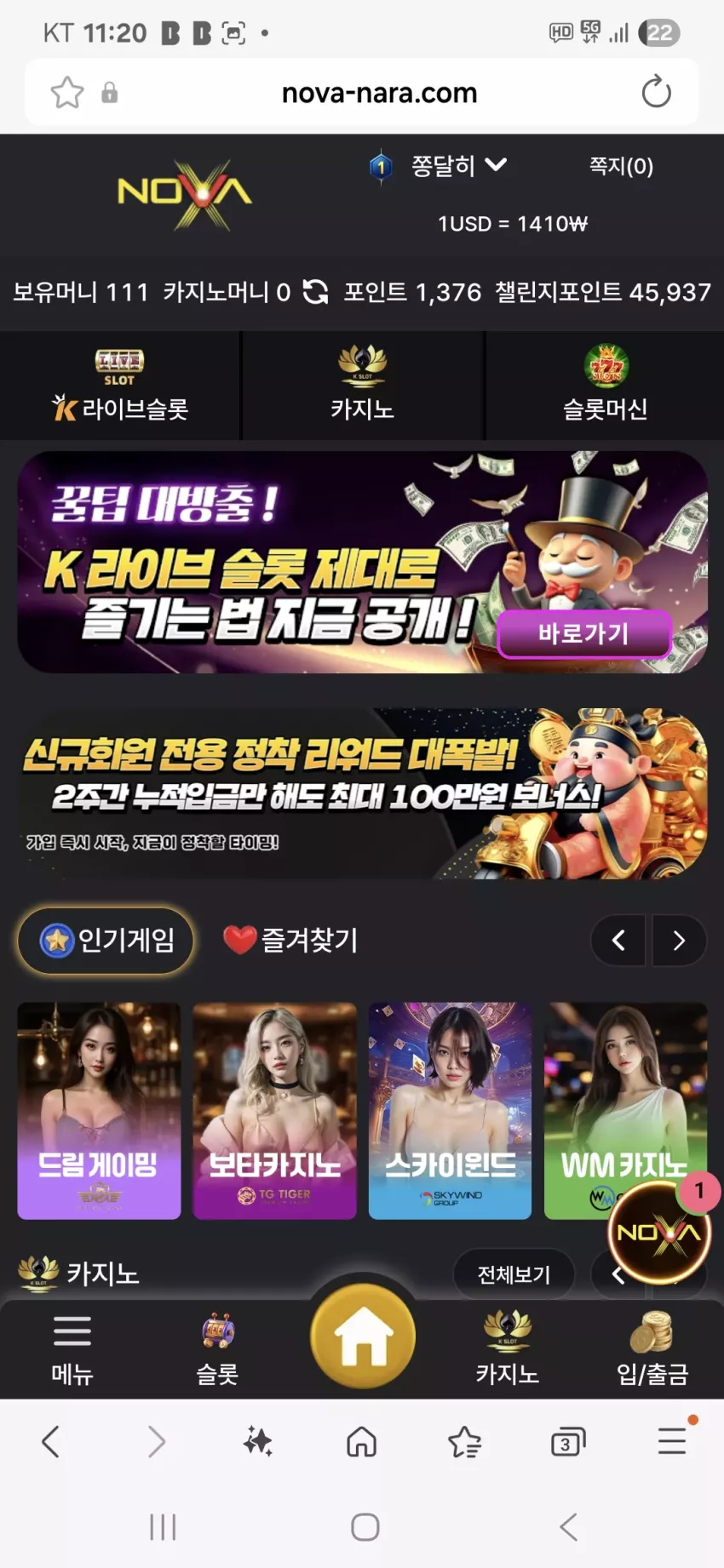Open the K 라이브슬롯 section
The image size is (724, 1568).
120,386
